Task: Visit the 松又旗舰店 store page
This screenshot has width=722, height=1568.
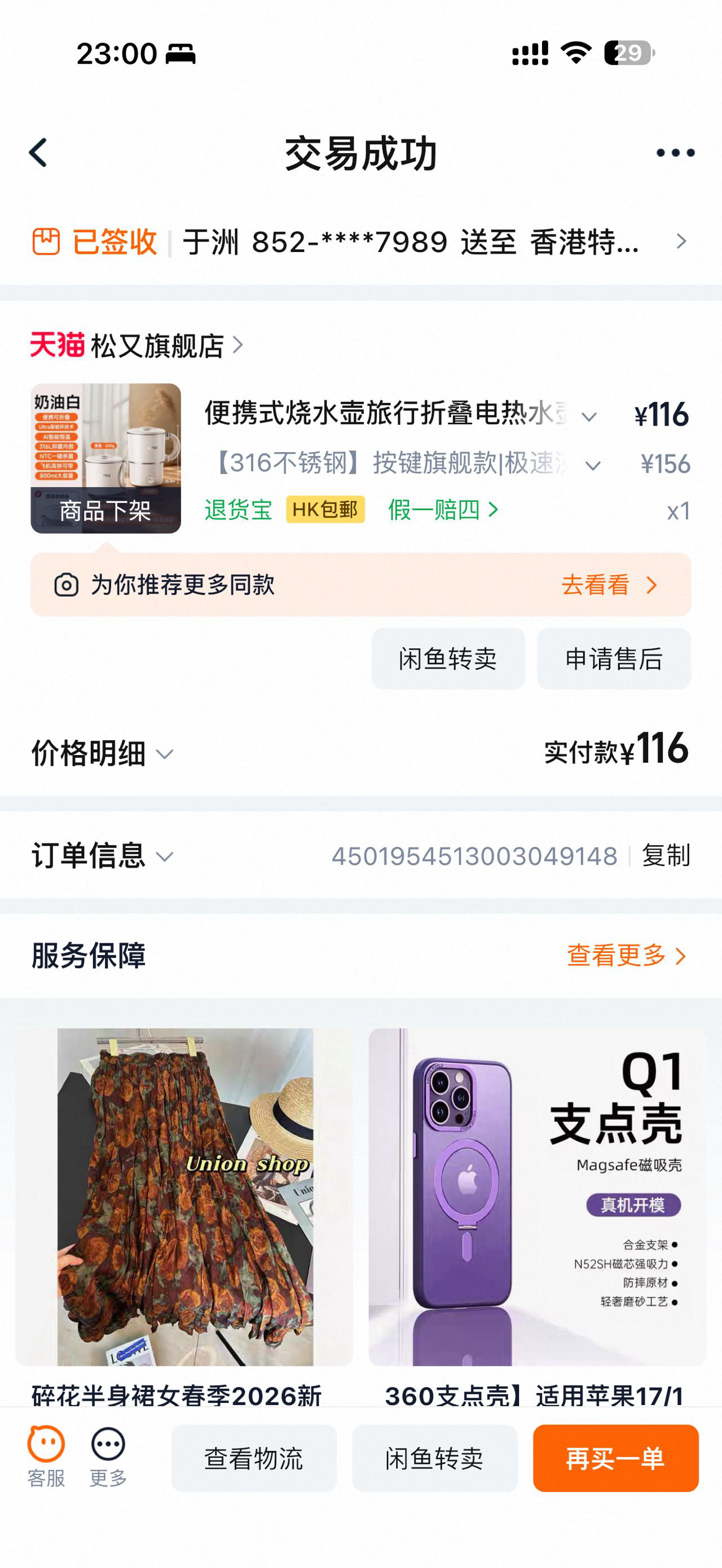Action: pos(161,345)
